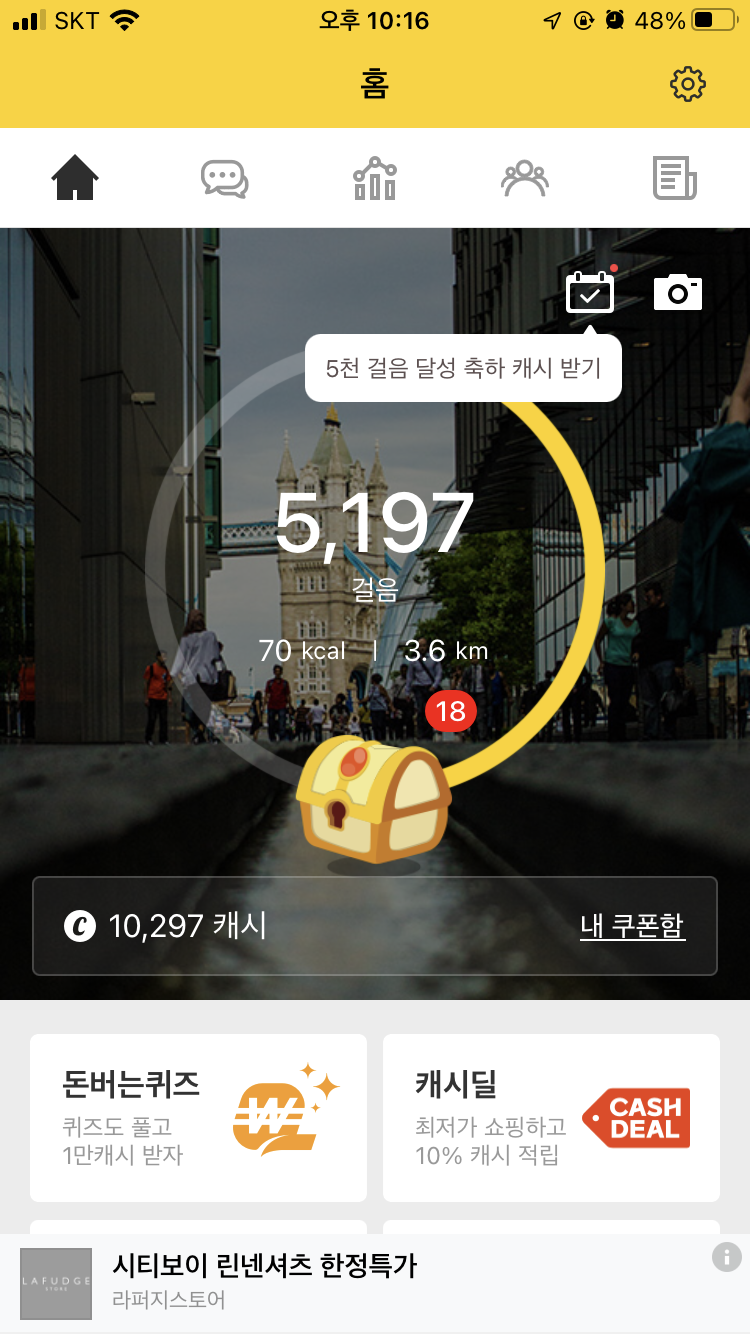Open the friends group tab
The image size is (750, 1334).
click(x=524, y=179)
